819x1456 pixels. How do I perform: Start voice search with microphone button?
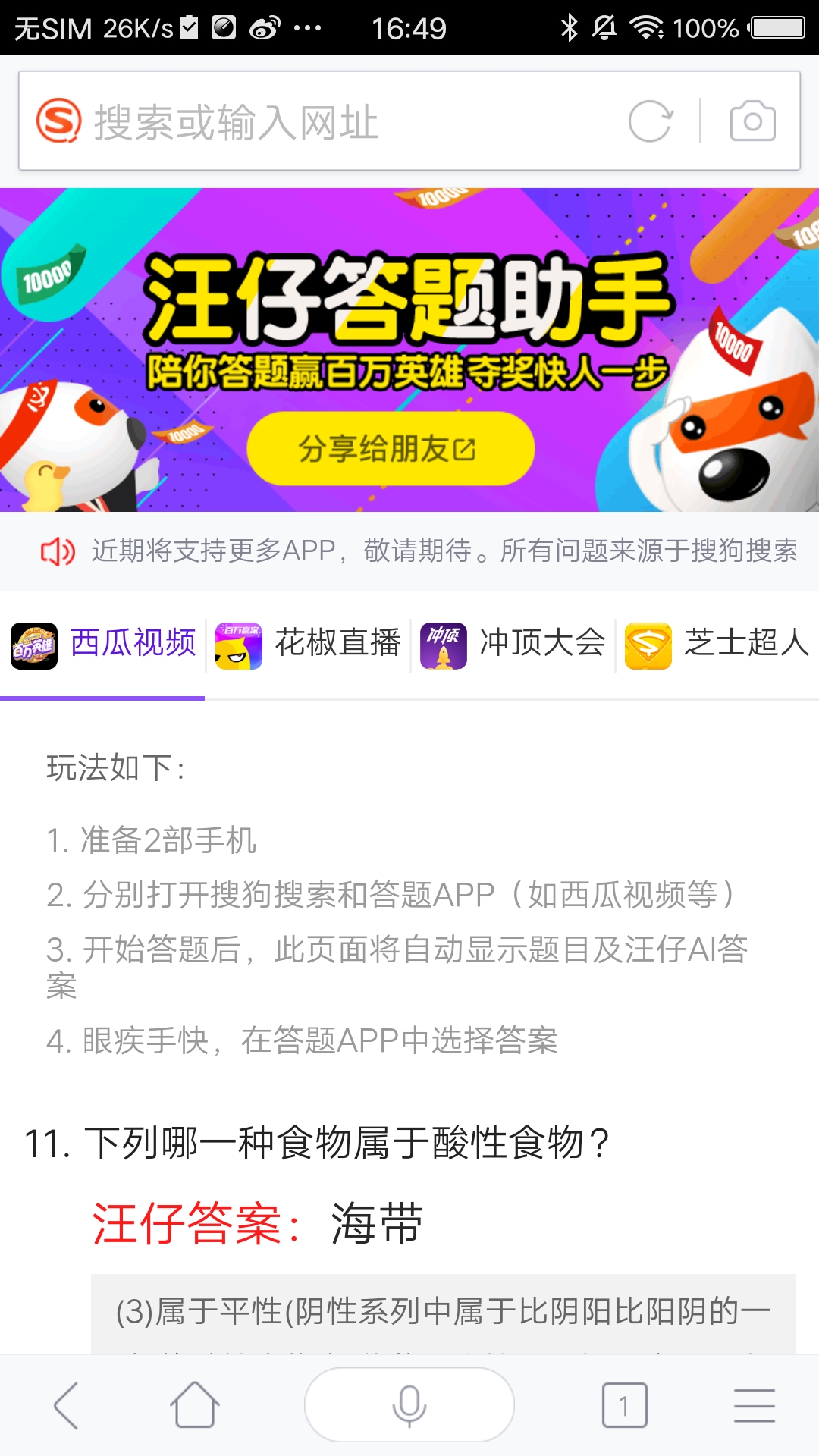tap(409, 1405)
